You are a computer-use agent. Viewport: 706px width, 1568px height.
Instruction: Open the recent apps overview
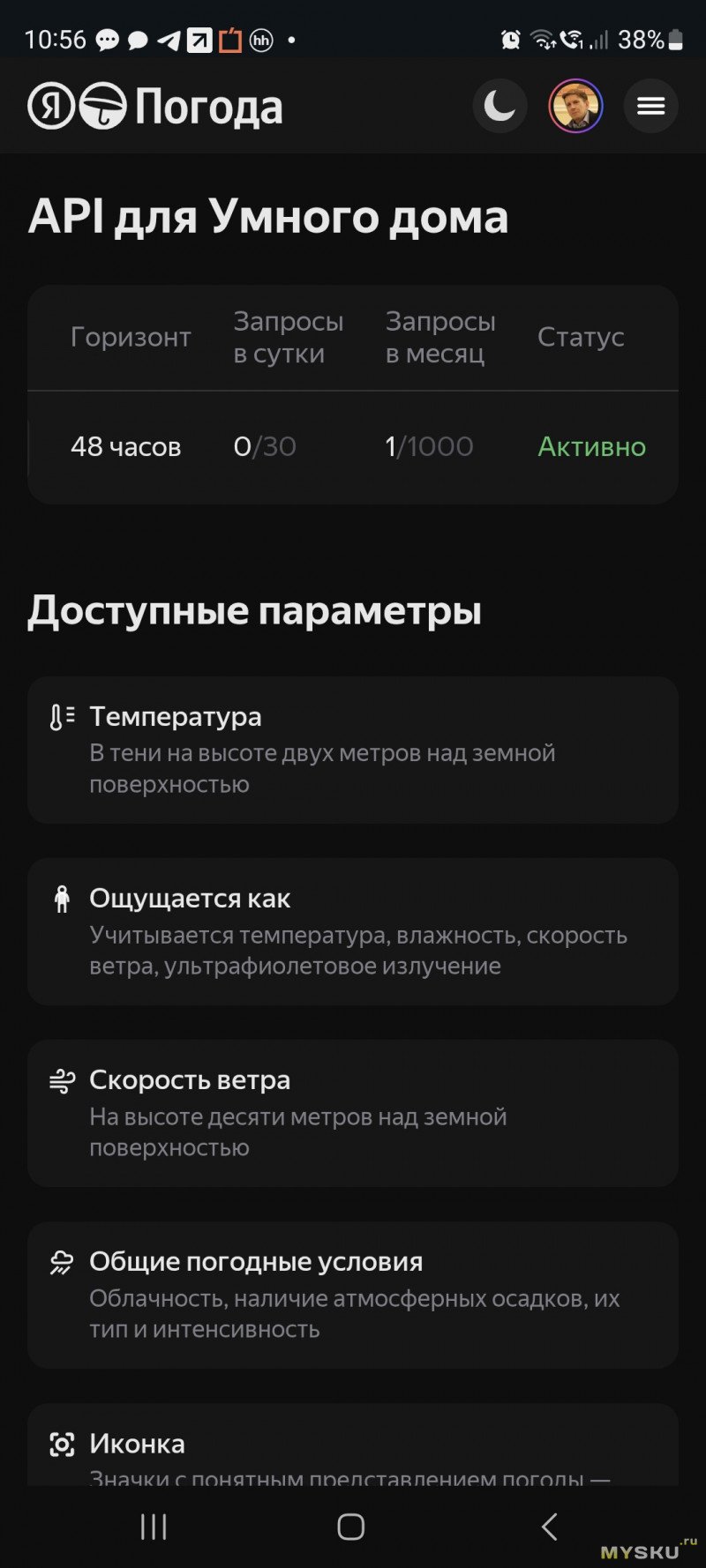[x=154, y=1527]
